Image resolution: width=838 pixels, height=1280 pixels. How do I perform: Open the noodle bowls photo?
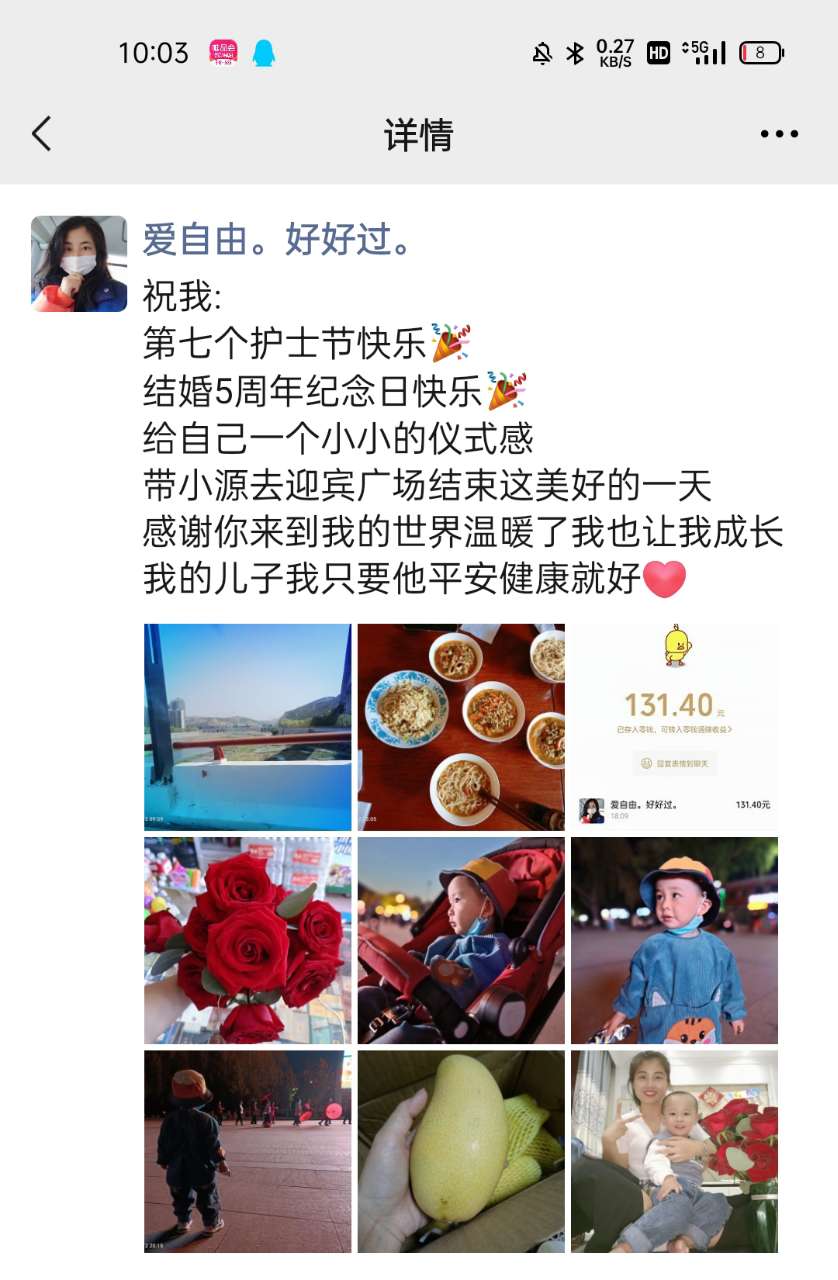(x=461, y=727)
